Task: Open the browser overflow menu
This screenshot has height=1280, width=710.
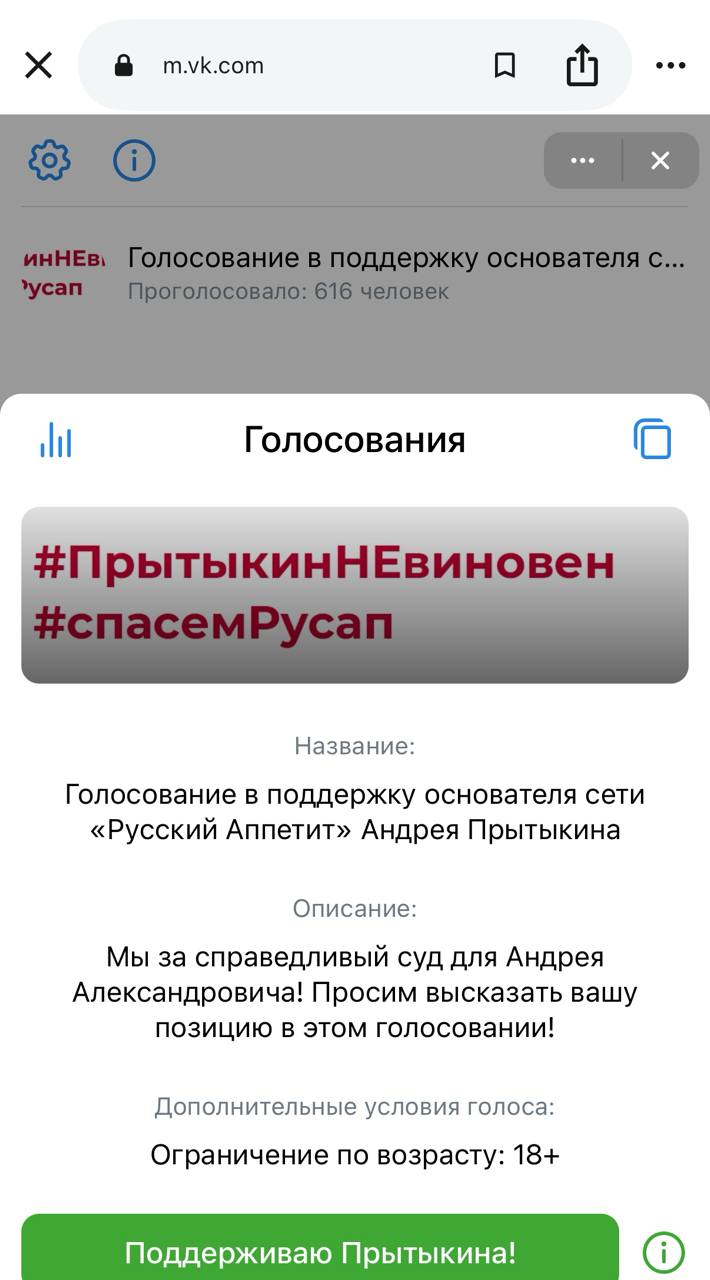Action: 670,66
